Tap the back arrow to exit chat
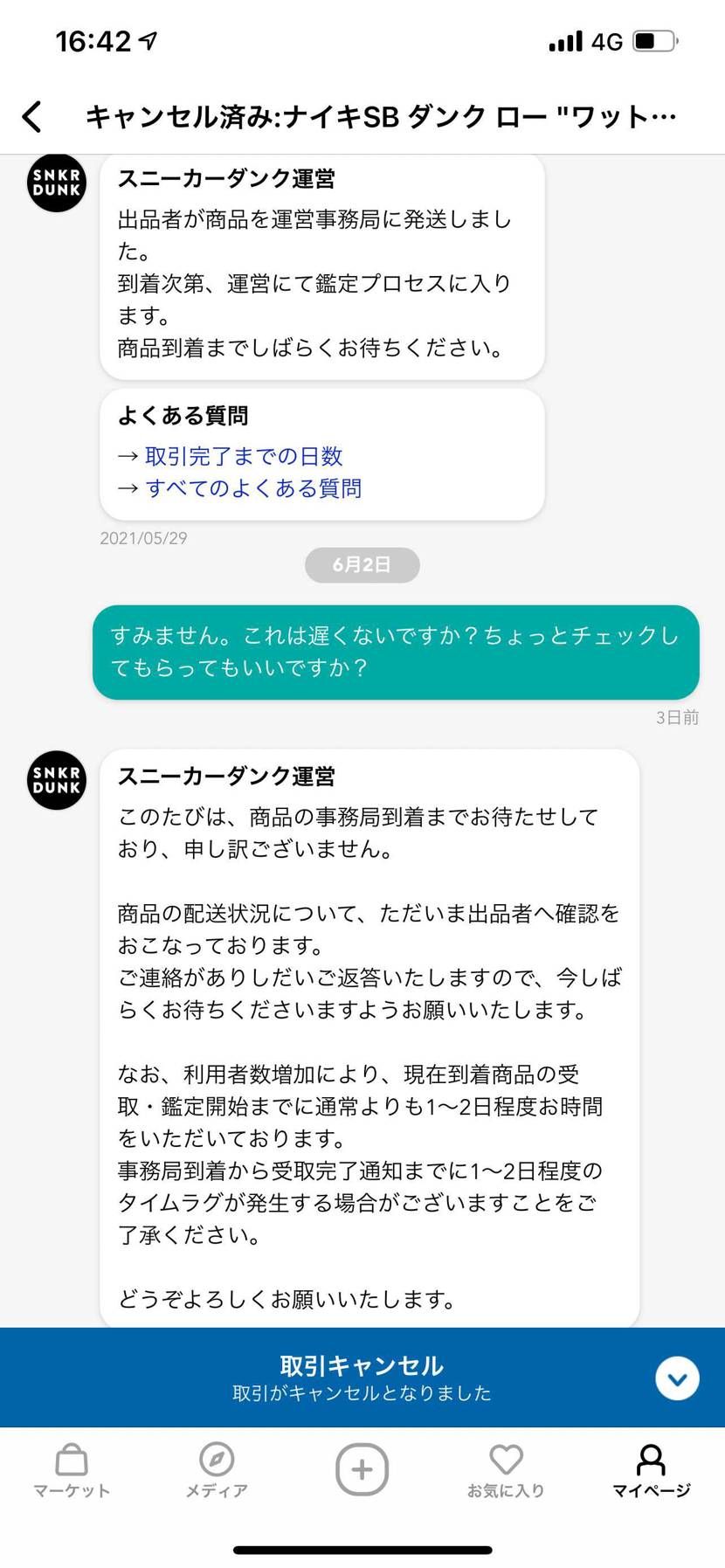 [31, 114]
